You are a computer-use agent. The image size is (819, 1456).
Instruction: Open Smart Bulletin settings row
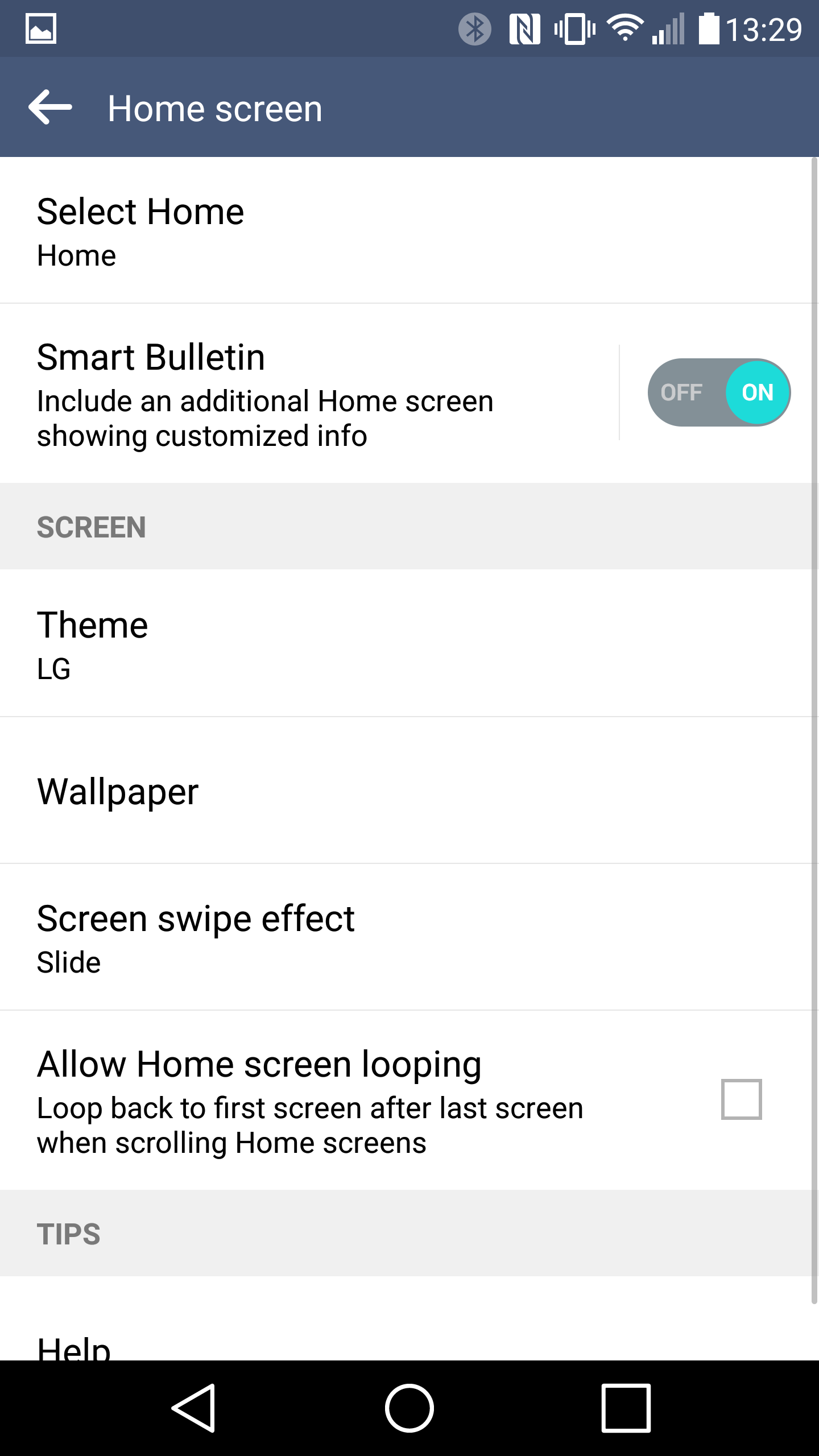pos(309,394)
